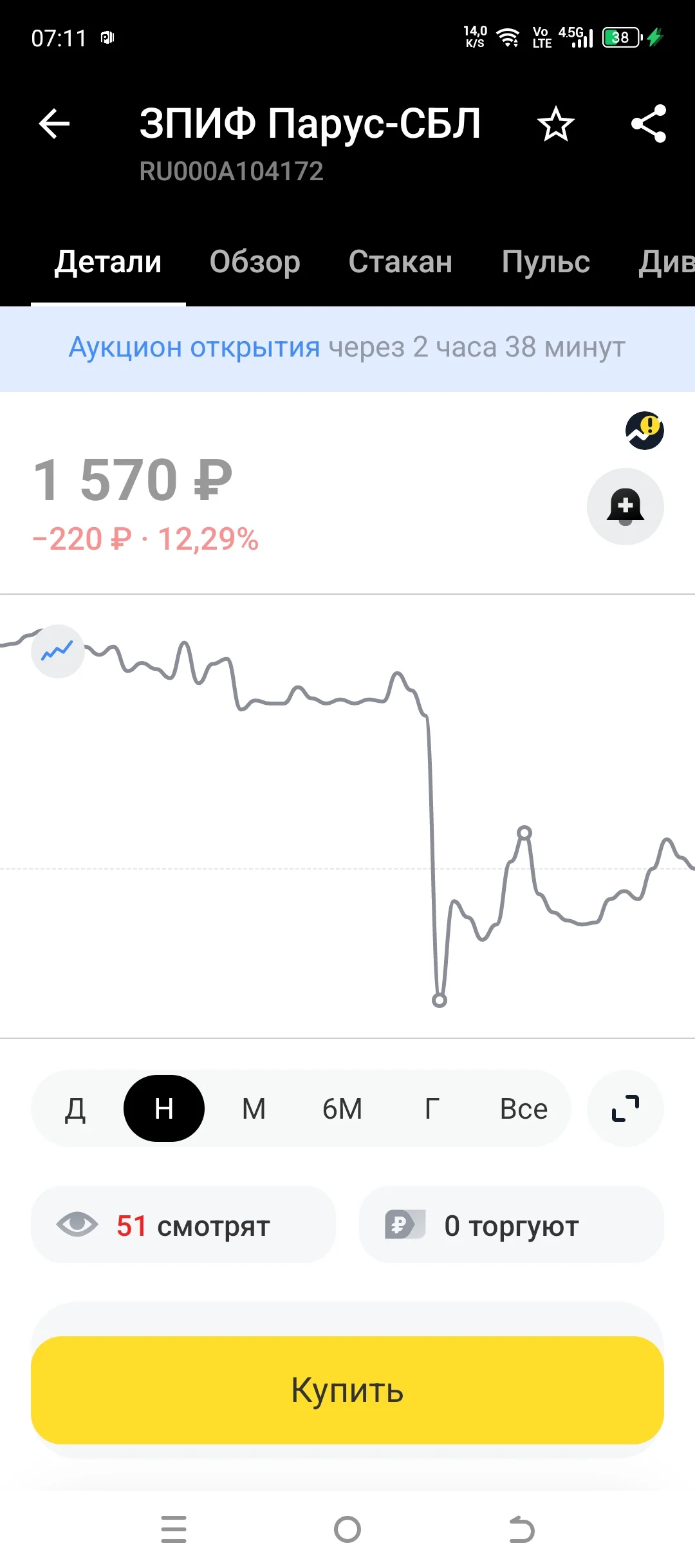The width and height of the screenshot is (695, 1568).
Task: Show the Все chart range
Action: coord(524,1108)
